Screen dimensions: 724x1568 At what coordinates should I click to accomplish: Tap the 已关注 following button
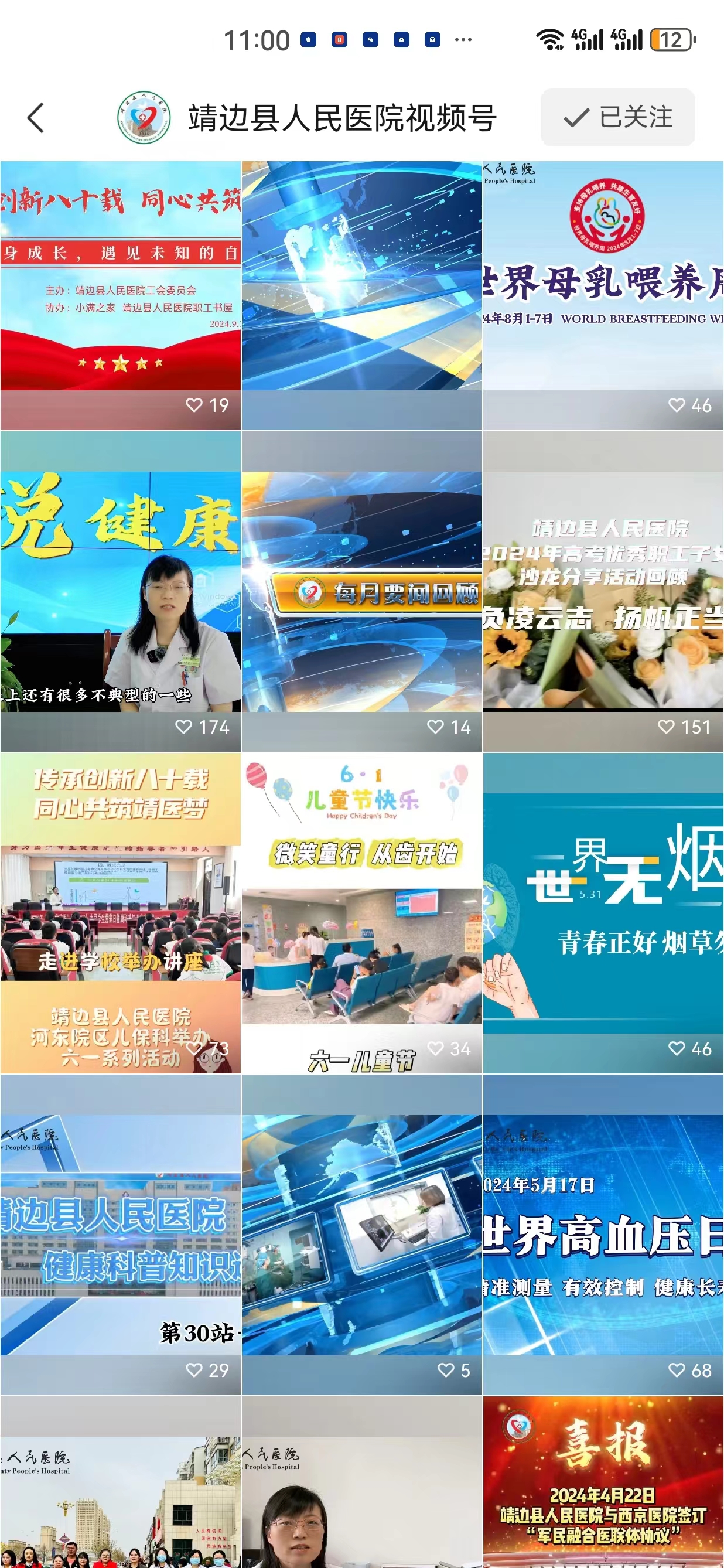point(617,117)
